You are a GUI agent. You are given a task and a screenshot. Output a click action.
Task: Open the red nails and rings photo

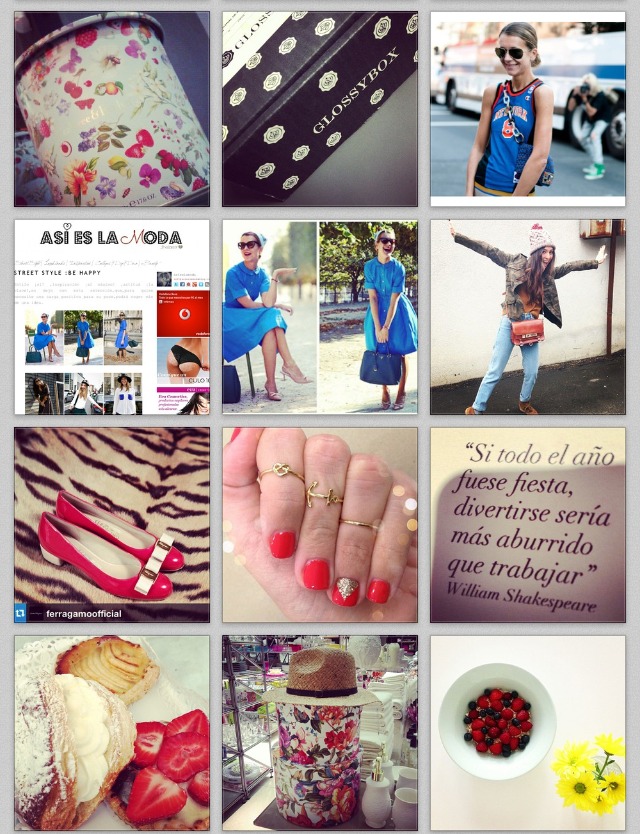[x=320, y=524]
